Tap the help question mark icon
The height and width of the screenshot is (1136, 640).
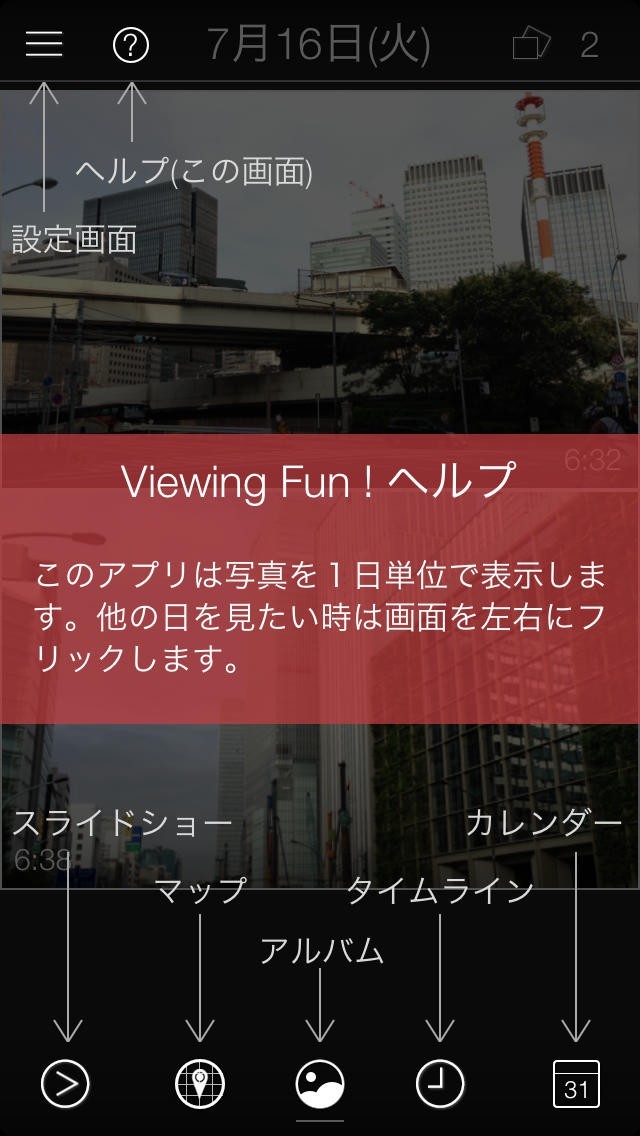(131, 45)
